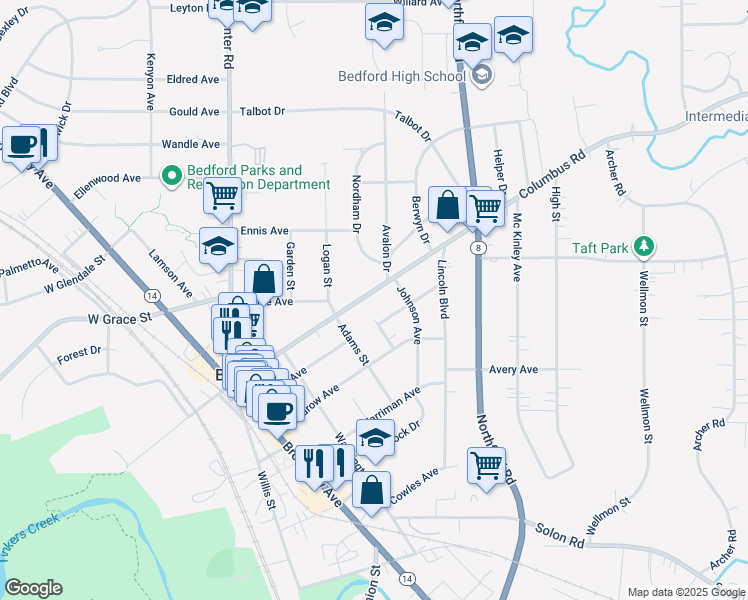Select the Bedford High School marker
Screen dimensions: 748x600
(x=482, y=76)
